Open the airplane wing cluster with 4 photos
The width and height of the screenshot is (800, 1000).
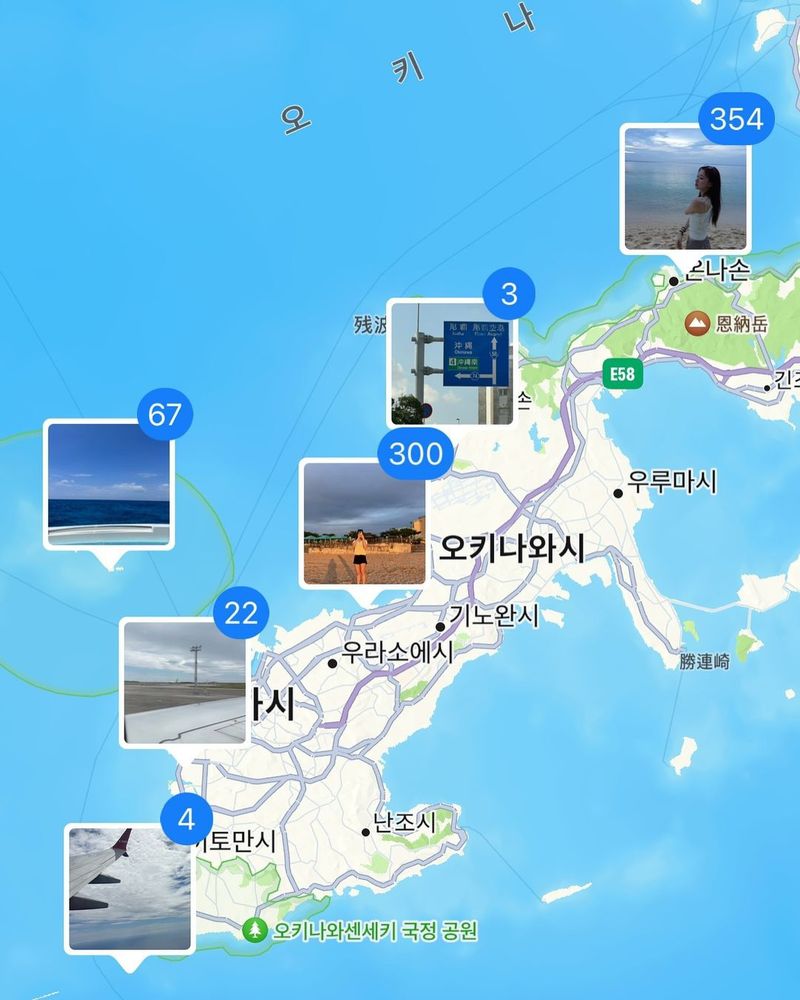click(x=129, y=888)
